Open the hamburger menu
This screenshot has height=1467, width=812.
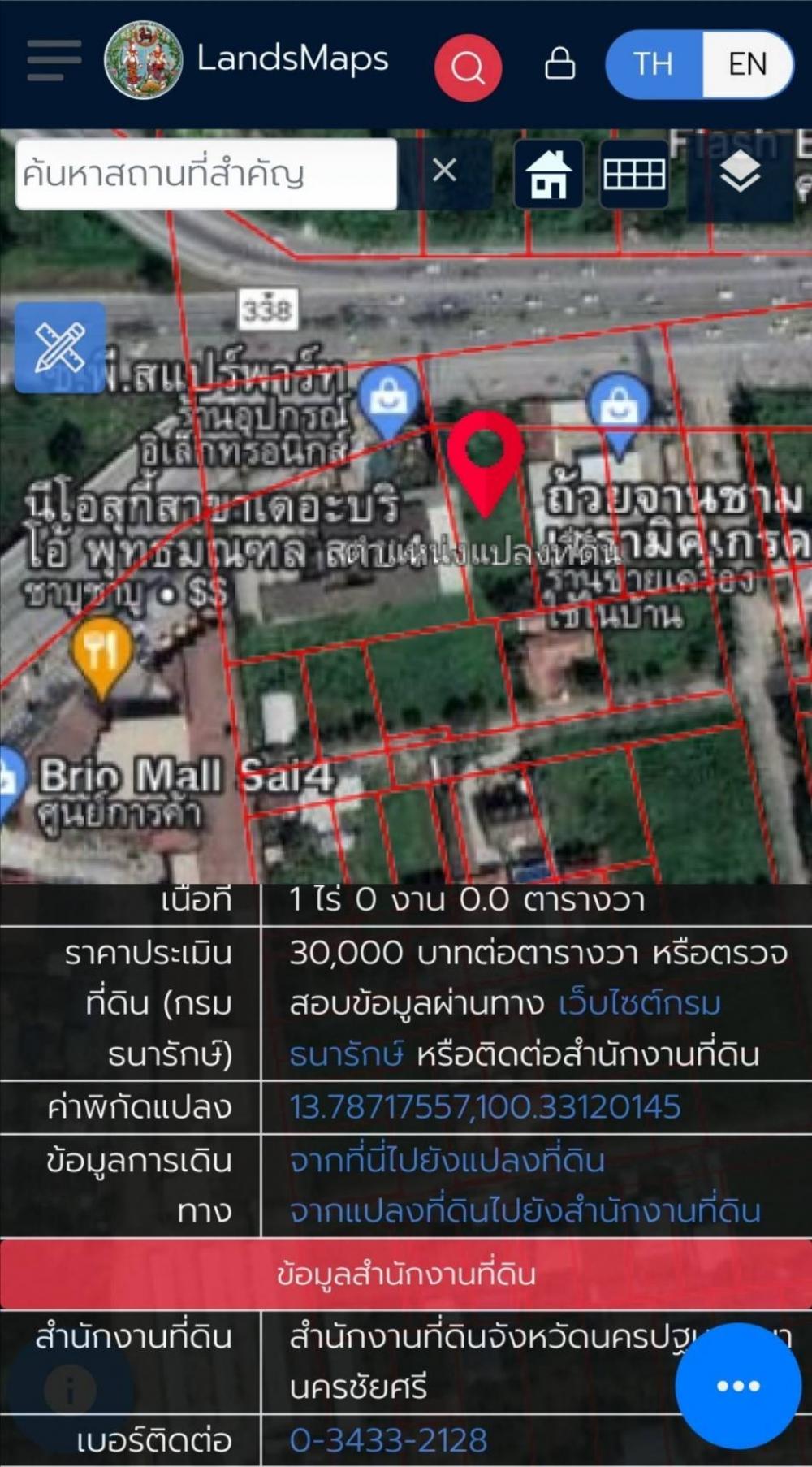(x=54, y=61)
